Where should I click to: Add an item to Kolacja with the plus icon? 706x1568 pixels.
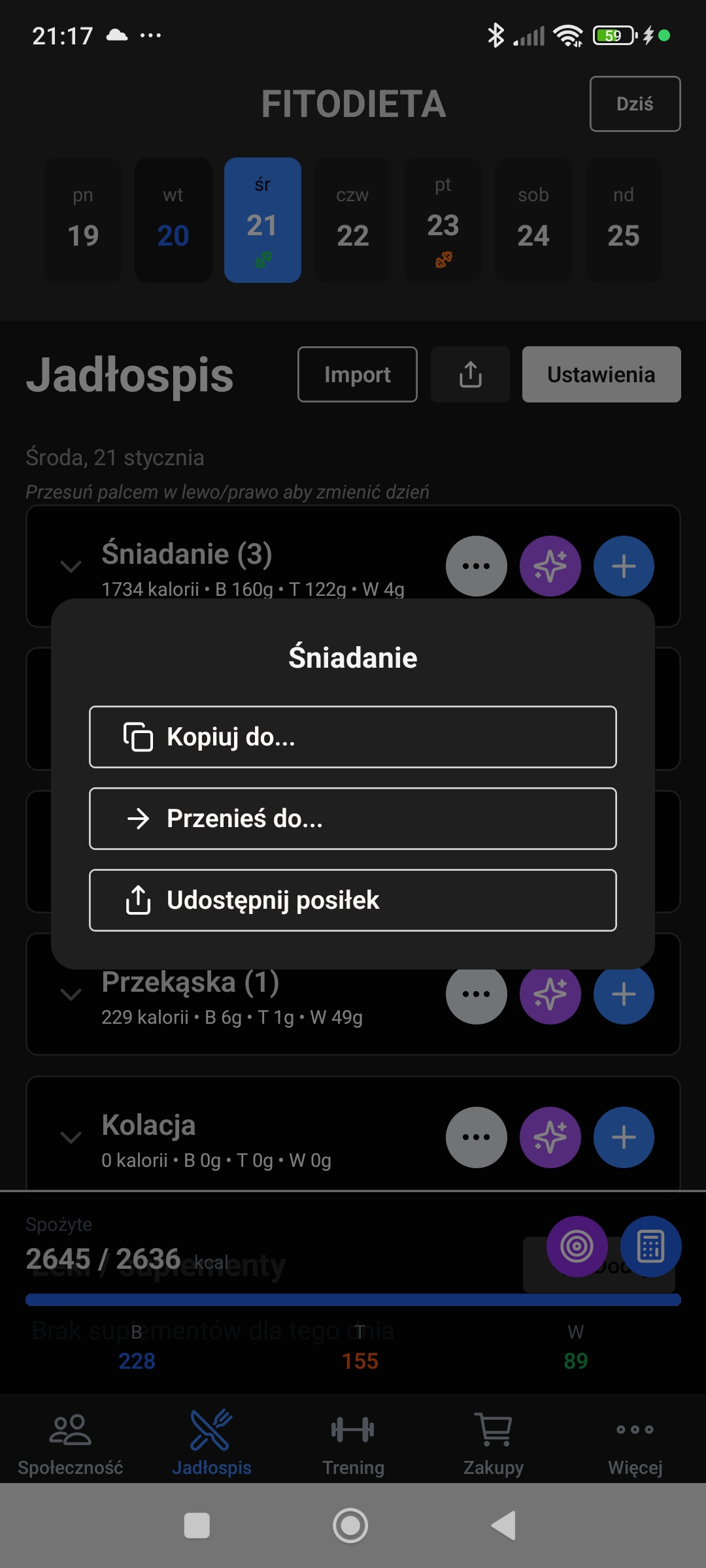[624, 1137]
